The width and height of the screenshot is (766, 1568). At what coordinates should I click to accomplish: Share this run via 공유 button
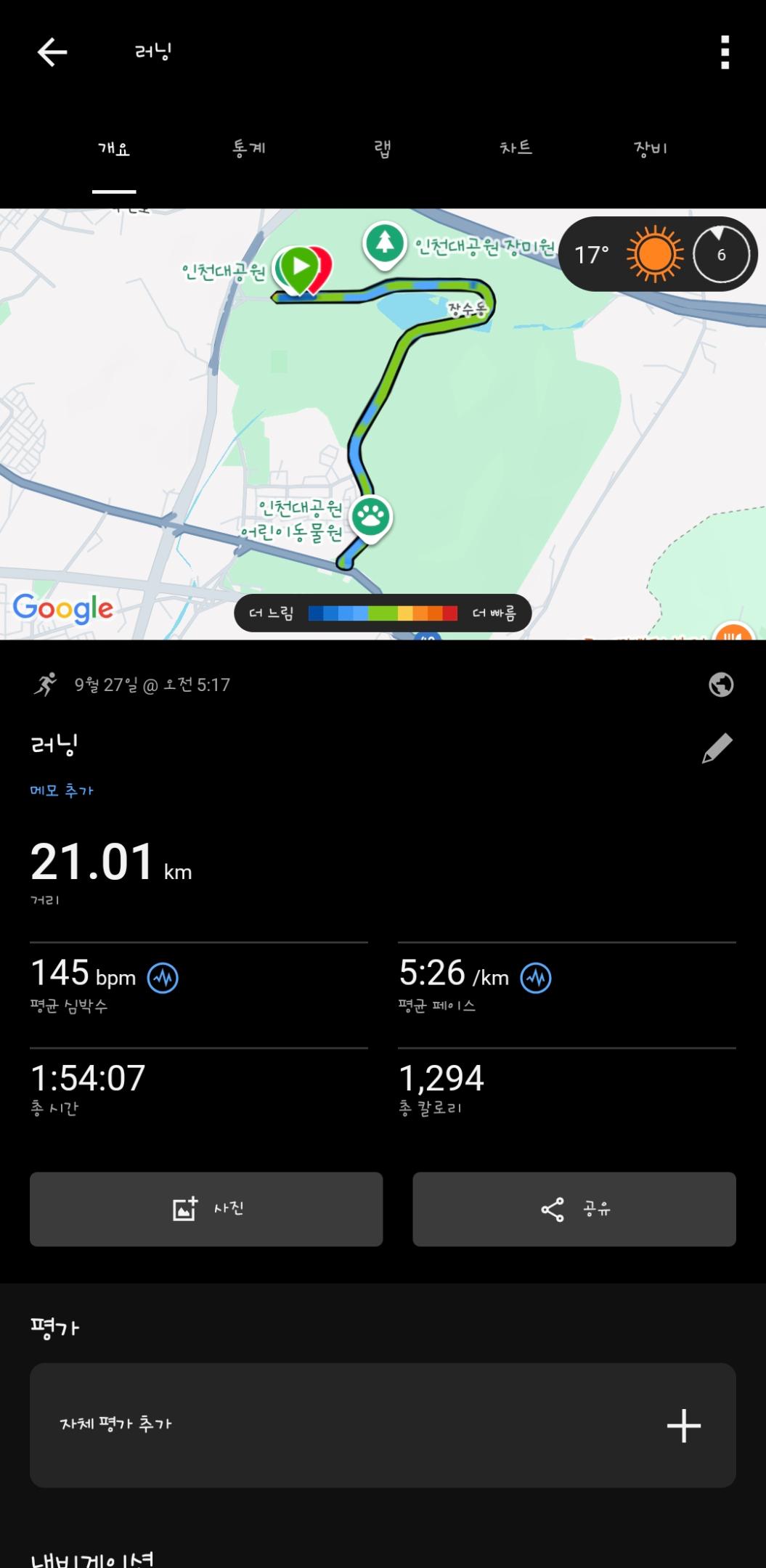(x=574, y=1209)
